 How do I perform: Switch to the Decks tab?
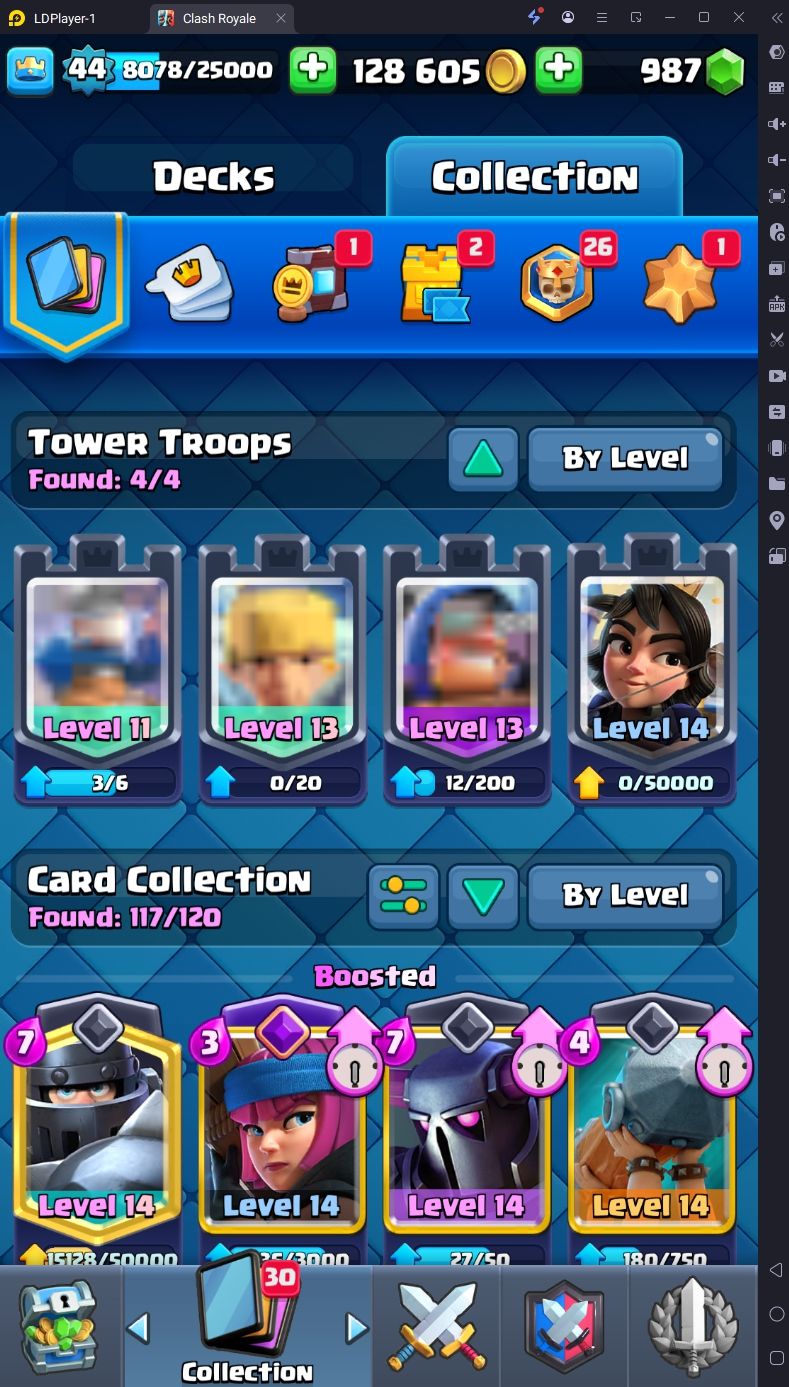[x=213, y=177]
